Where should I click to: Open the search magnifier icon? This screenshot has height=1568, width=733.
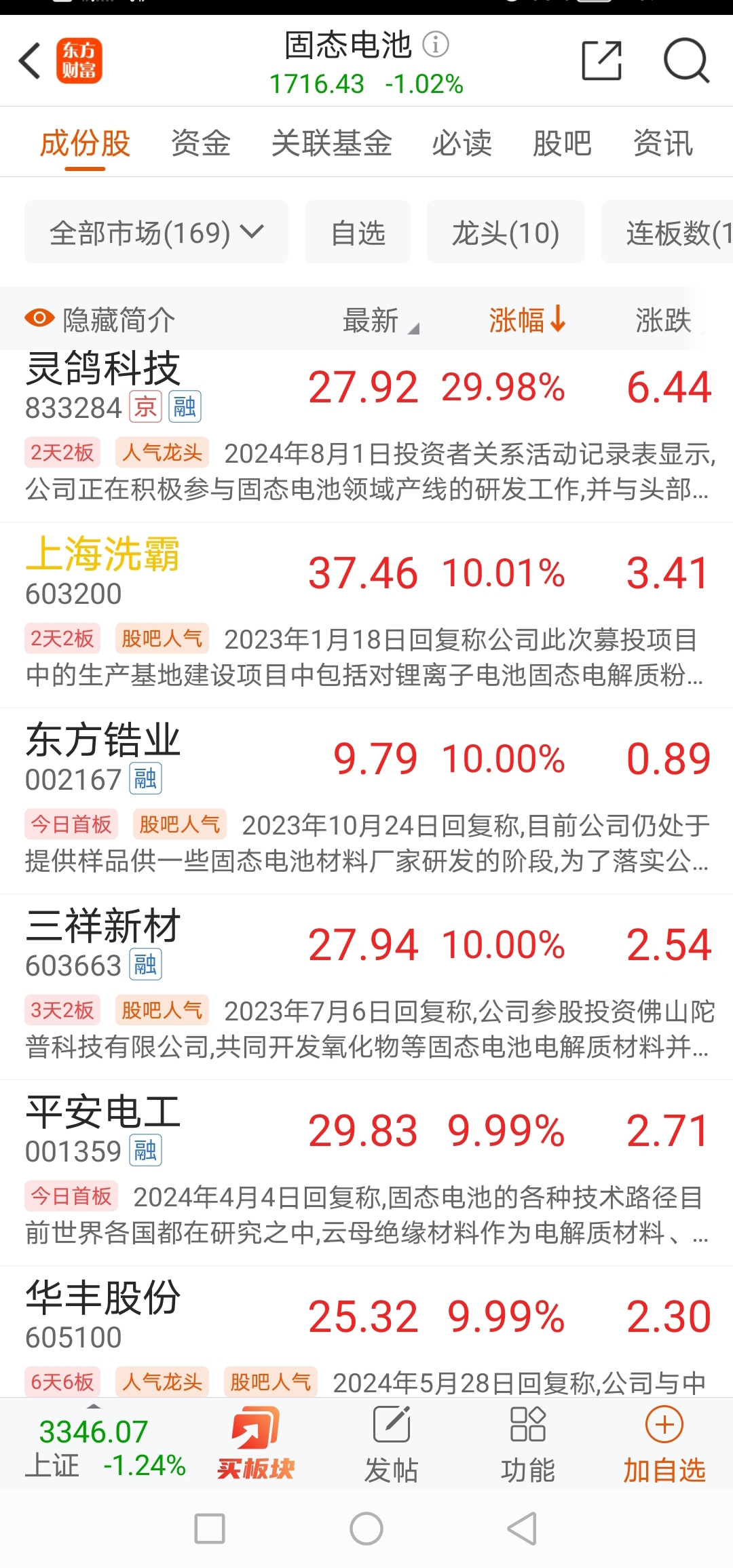(x=686, y=60)
